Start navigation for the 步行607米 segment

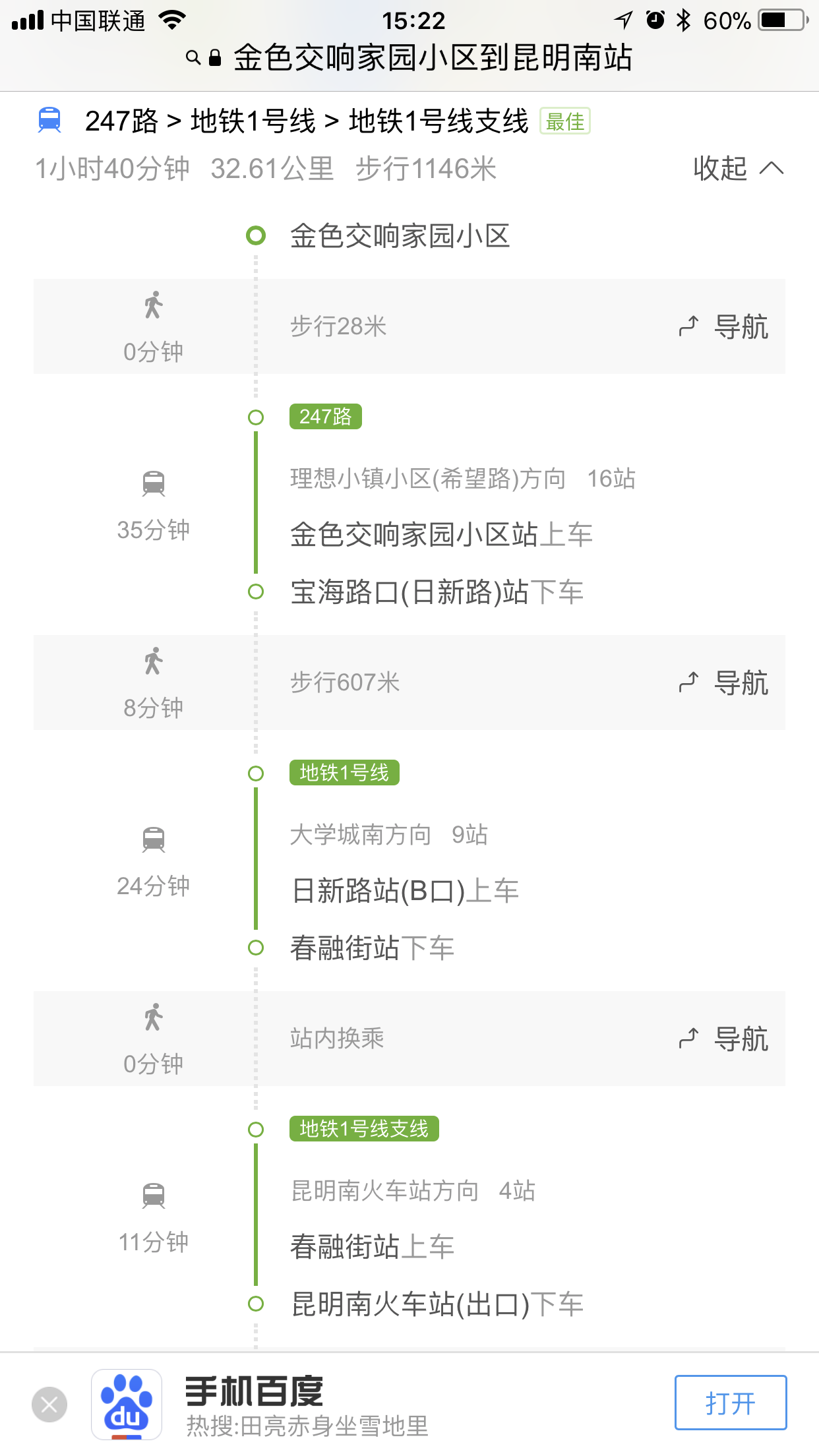coord(723,682)
